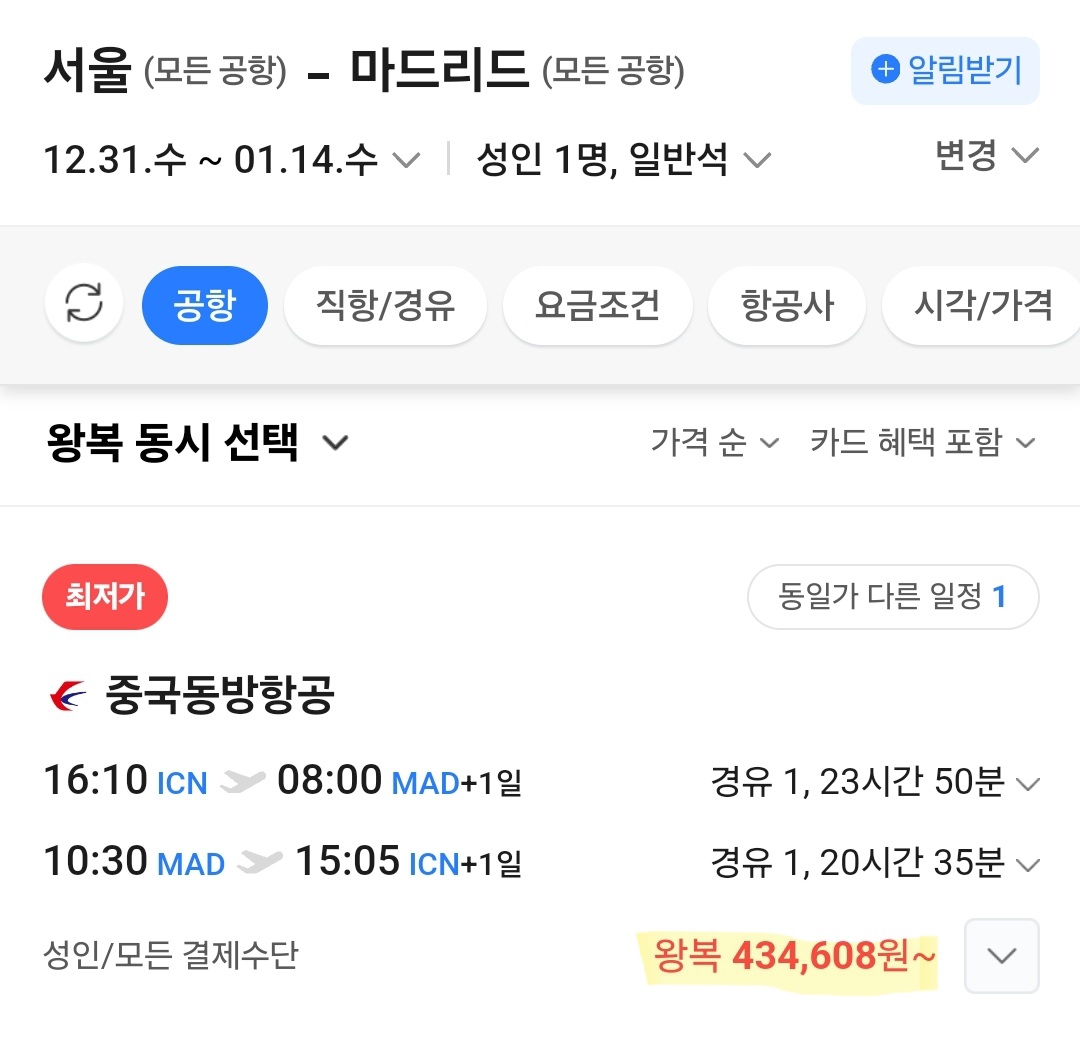Open the 시각/가격 filter
Viewport: 1080px width, 1040px height.
pyautogui.click(x=982, y=304)
